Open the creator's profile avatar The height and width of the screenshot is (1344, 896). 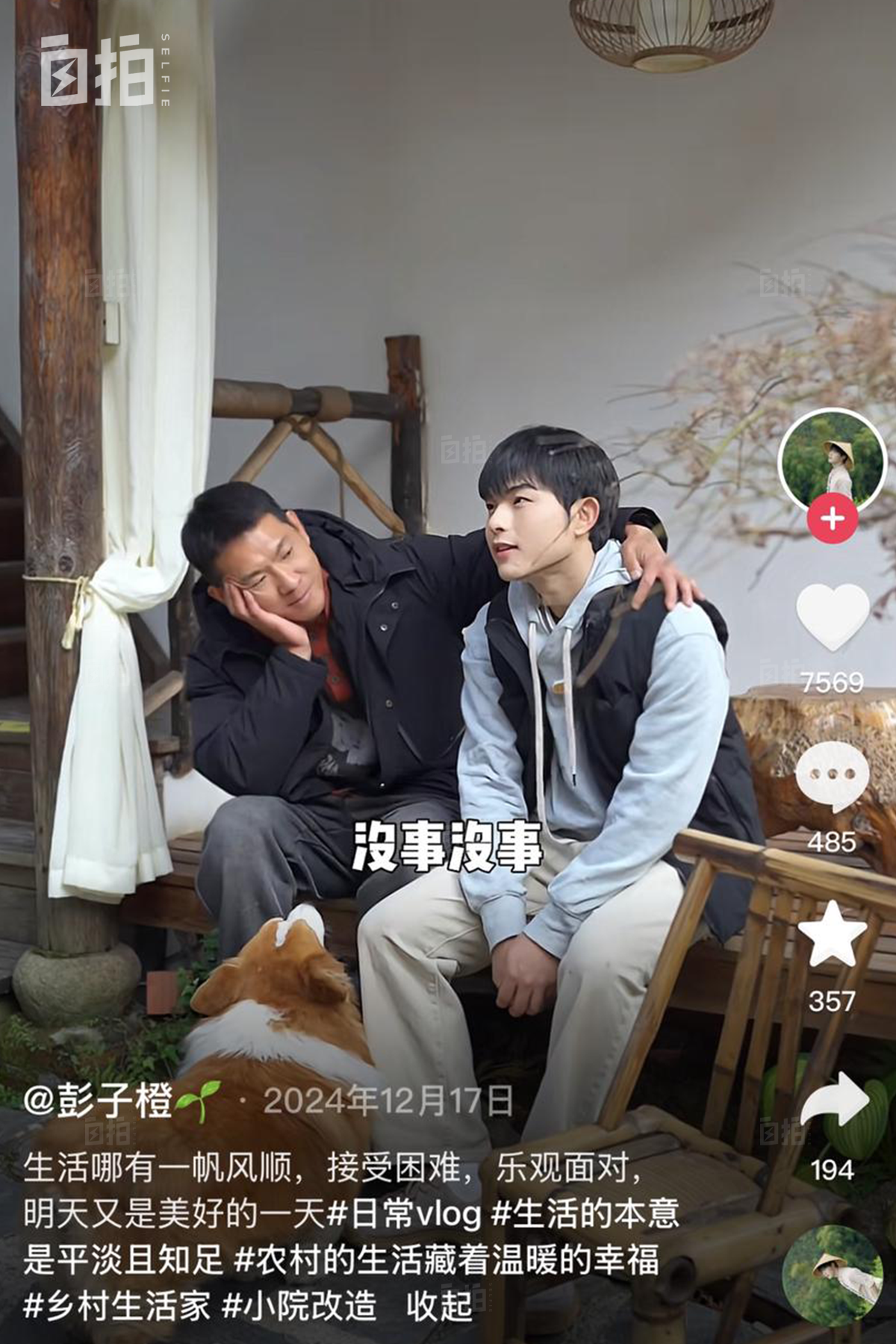coord(831,463)
